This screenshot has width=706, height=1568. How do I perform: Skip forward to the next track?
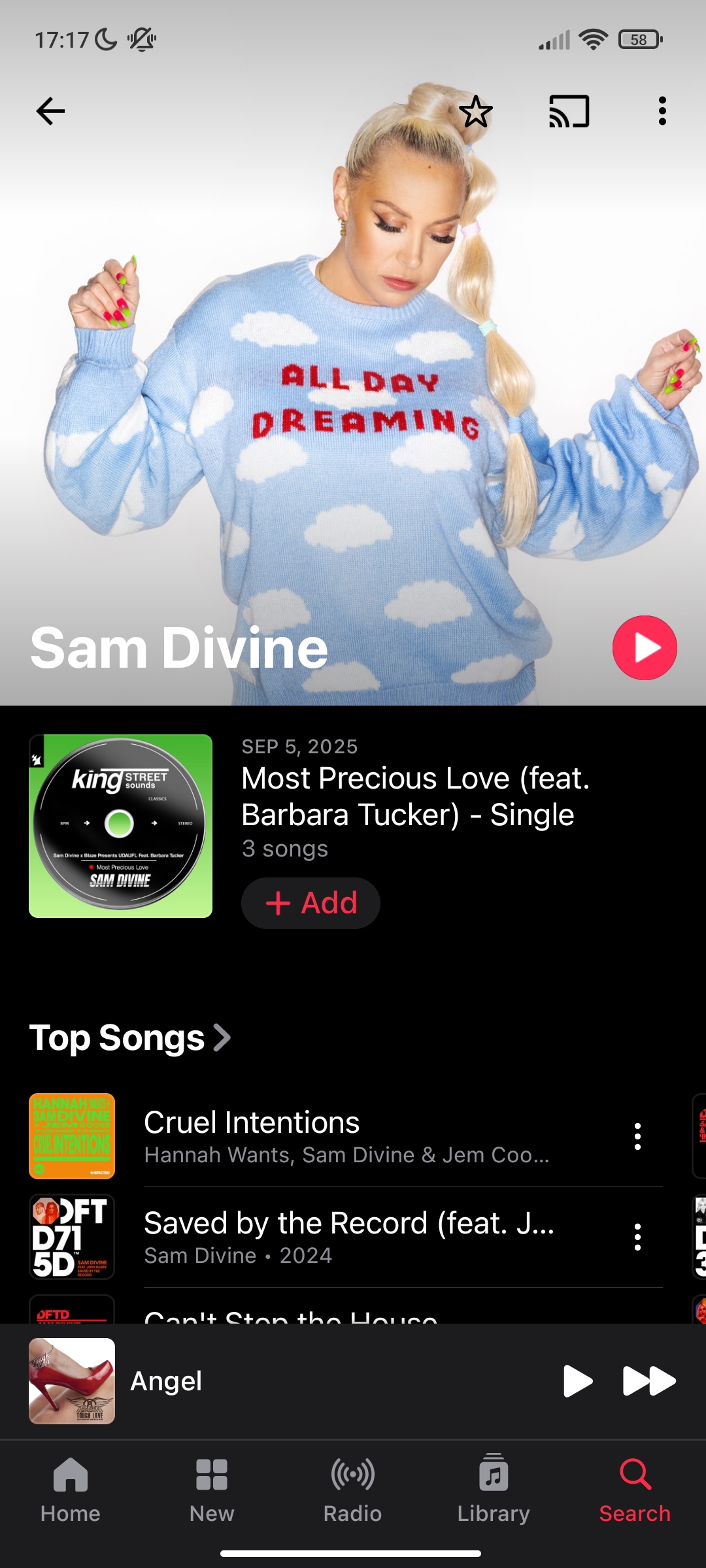pyautogui.click(x=649, y=1381)
